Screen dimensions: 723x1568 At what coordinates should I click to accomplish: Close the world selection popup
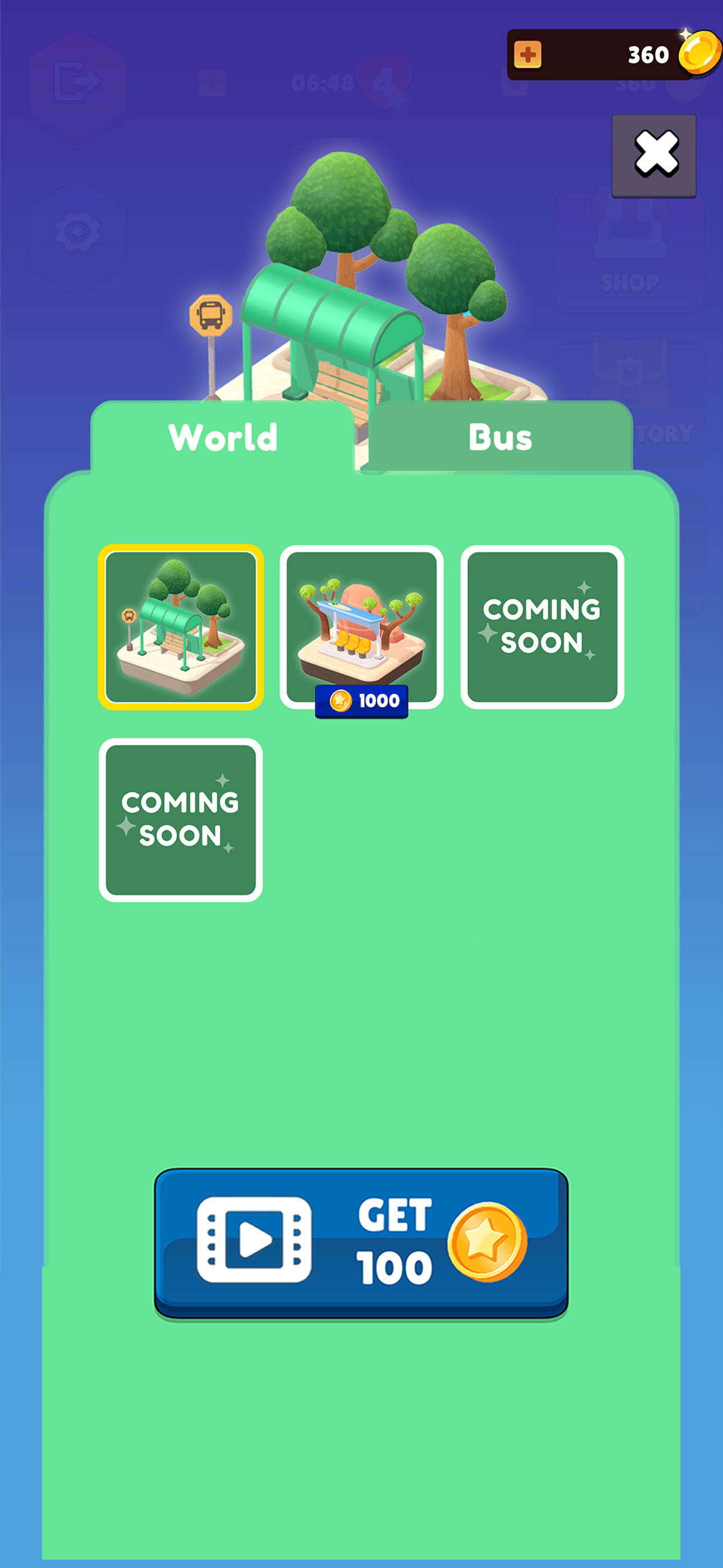[654, 155]
